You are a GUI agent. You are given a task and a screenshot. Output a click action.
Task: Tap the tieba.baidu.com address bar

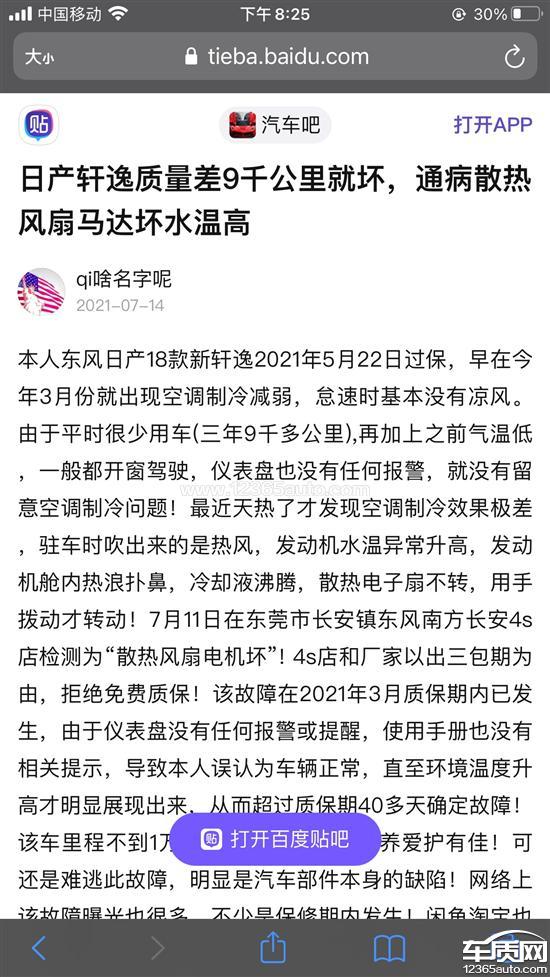point(275,57)
